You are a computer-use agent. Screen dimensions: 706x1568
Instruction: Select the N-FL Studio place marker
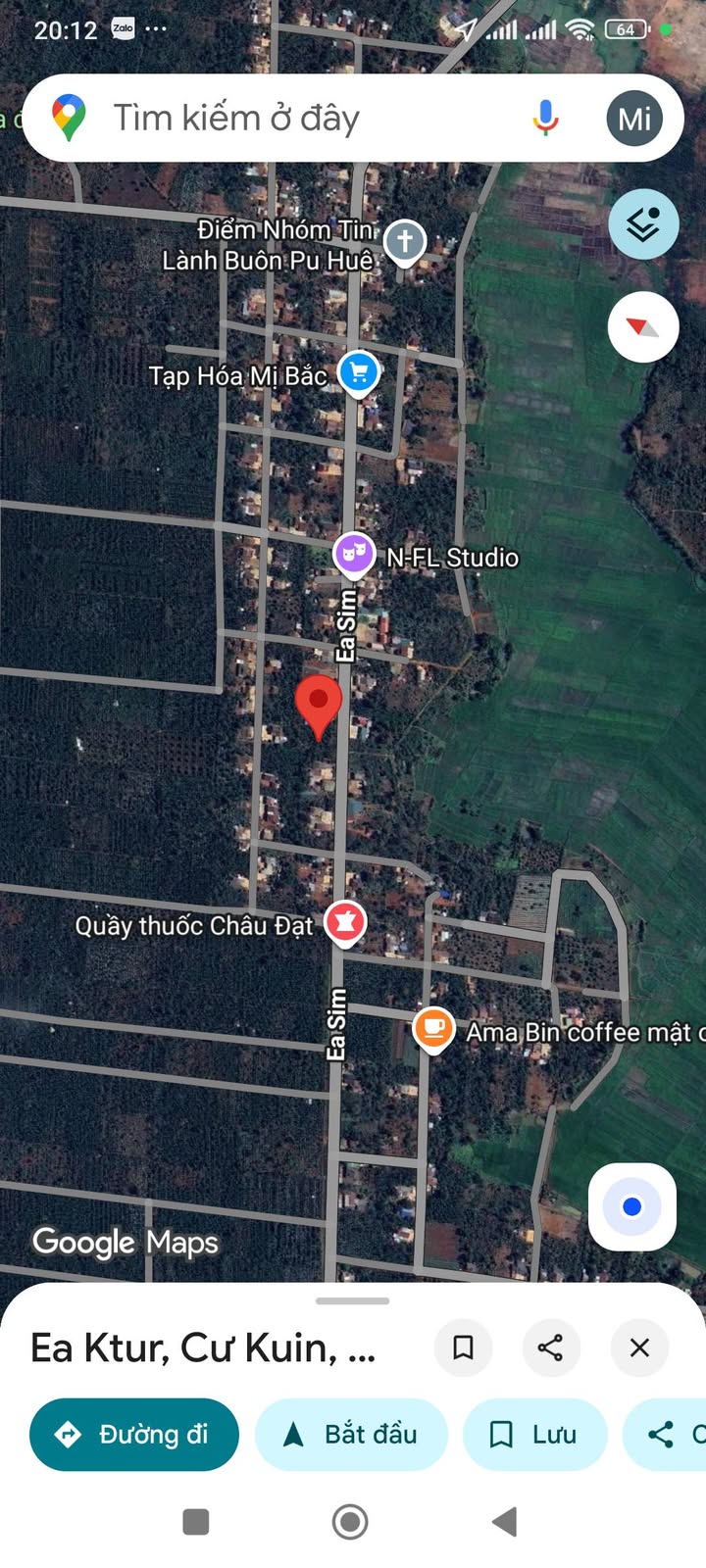coord(354,554)
